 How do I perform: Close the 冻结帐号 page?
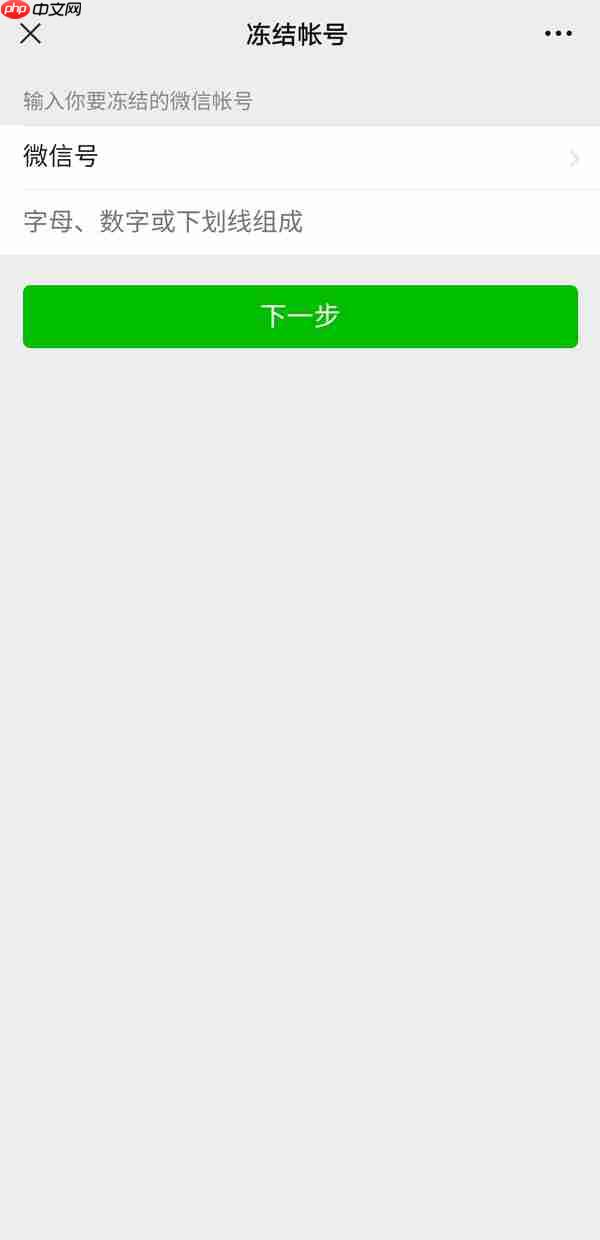tap(31, 34)
